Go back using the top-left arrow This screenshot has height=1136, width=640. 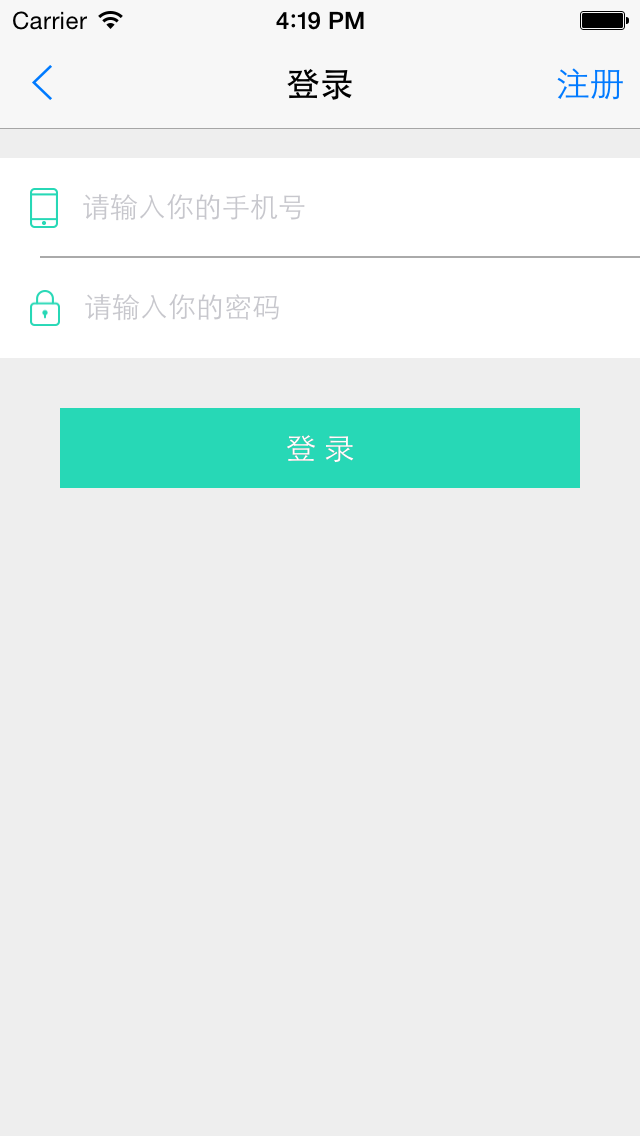(42, 83)
